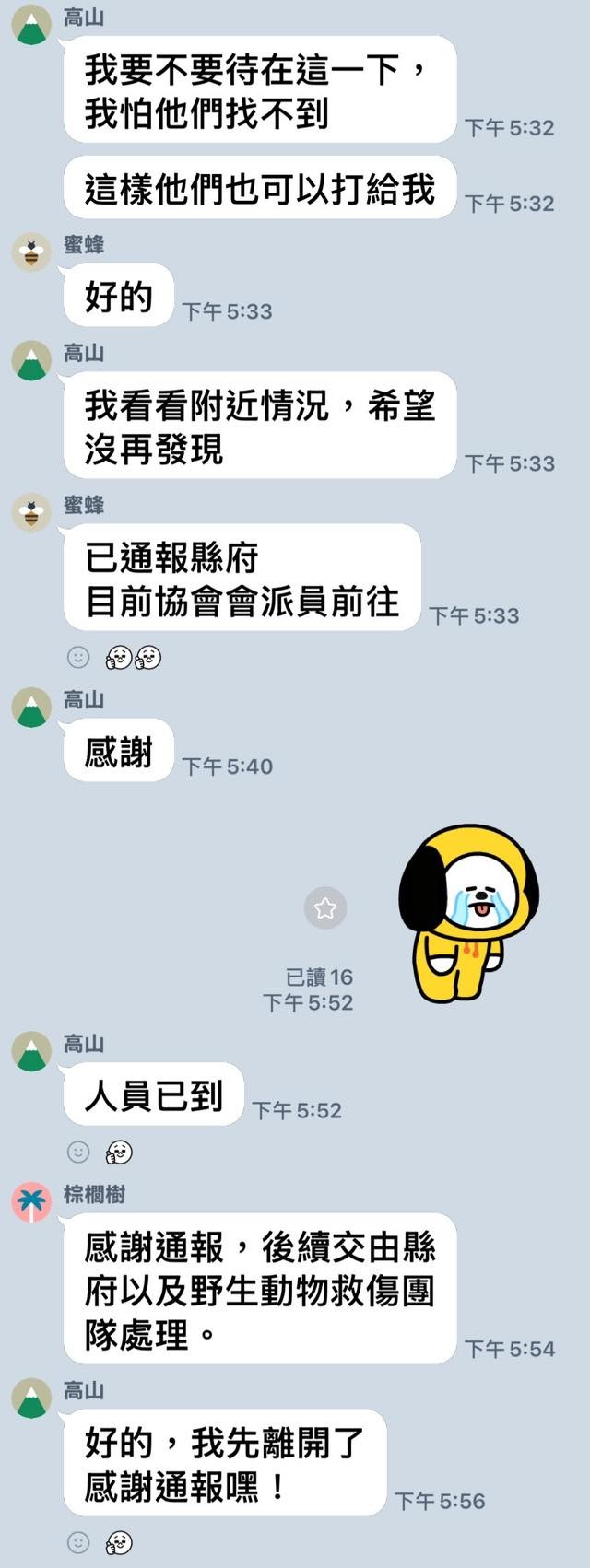The height and width of the screenshot is (1568, 590).
Task: Open 蜜蜂's avatar beside the 已通報縣府 message
Action: (x=31, y=512)
